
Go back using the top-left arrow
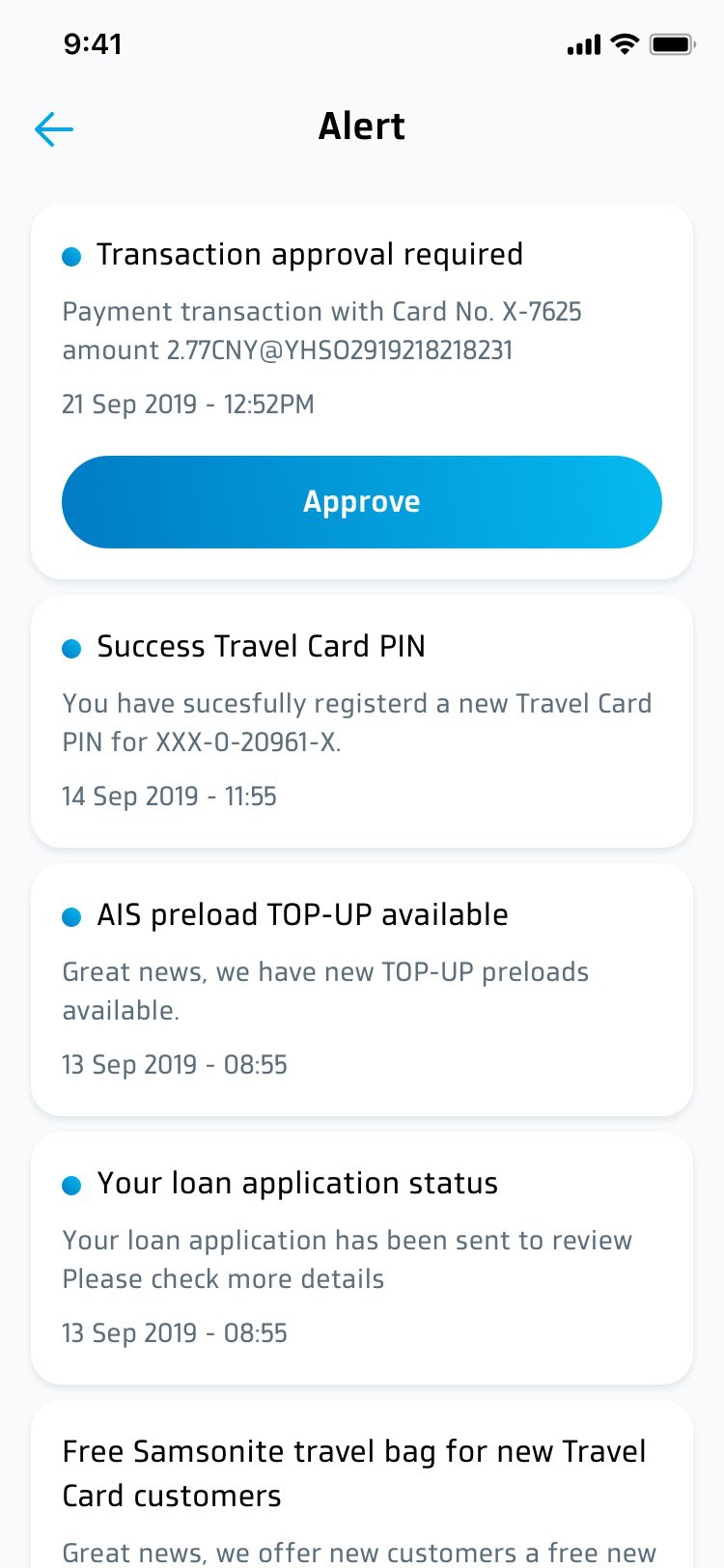(x=54, y=128)
